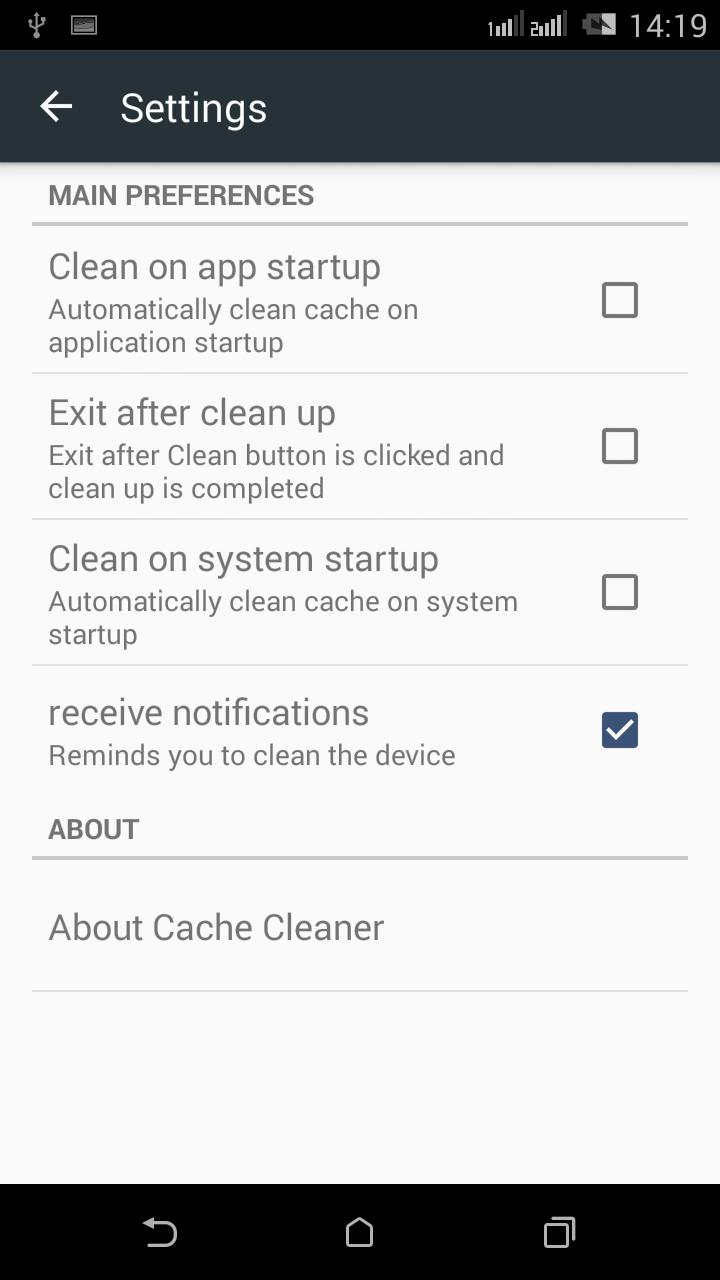720x1280 pixels.
Task: Turn on Clean on system startup
Action: tap(619, 592)
